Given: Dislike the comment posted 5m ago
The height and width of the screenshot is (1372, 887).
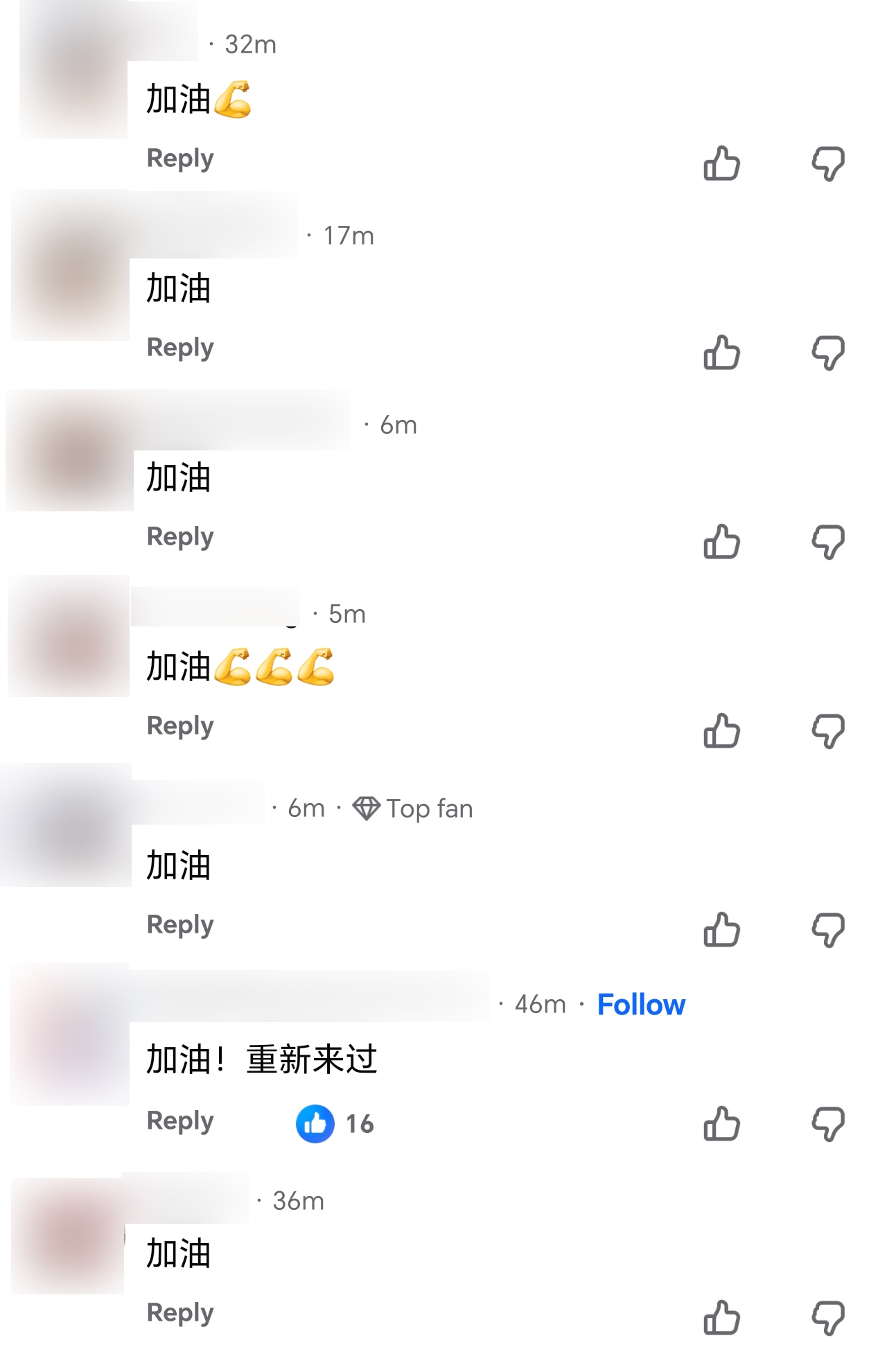Looking at the screenshot, I should point(828,731).
